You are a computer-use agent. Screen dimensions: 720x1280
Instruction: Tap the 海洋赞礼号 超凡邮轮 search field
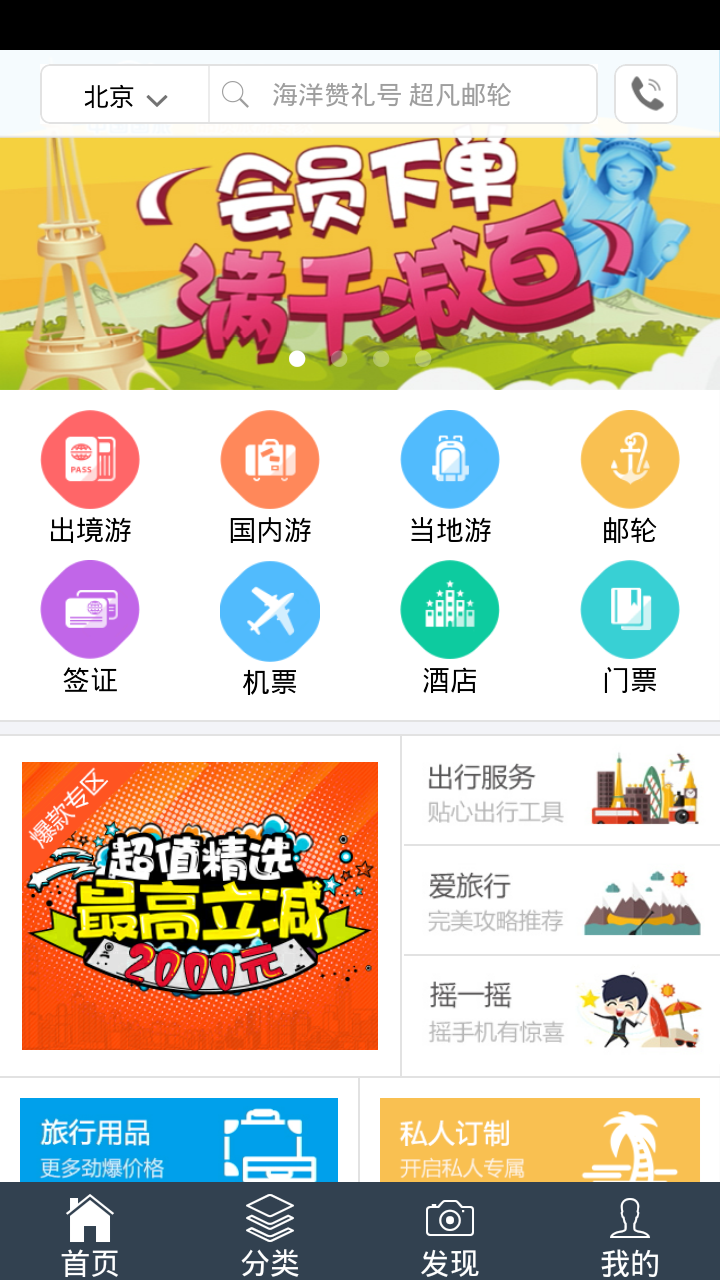(x=400, y=94)
